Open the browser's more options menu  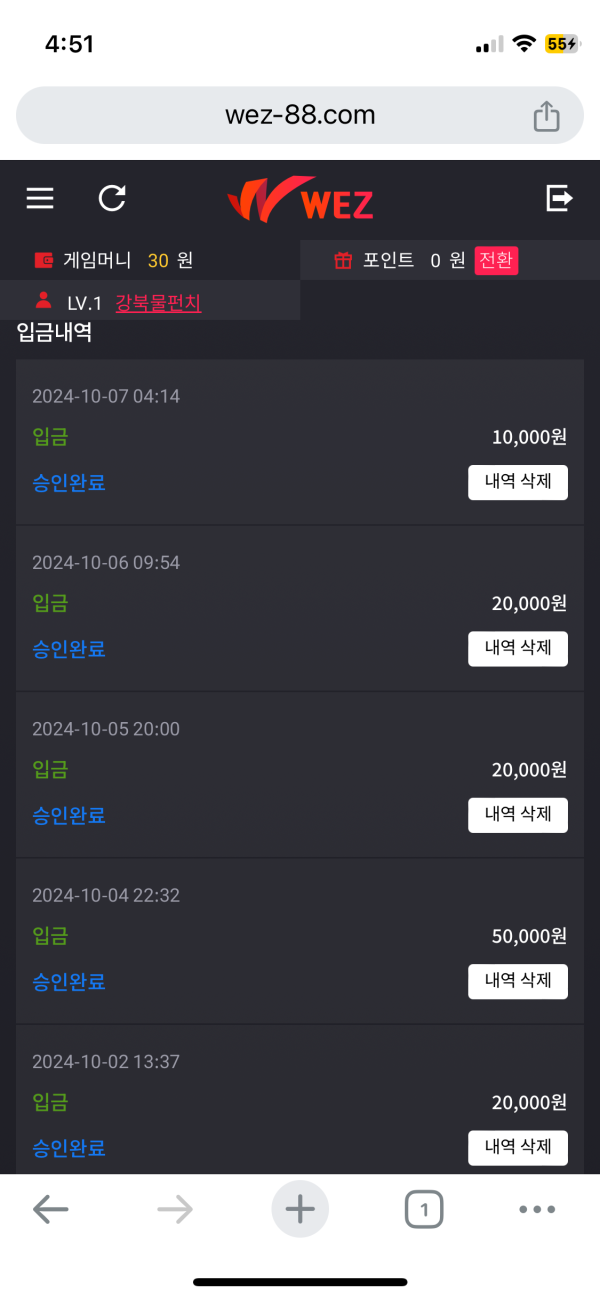537,1210
